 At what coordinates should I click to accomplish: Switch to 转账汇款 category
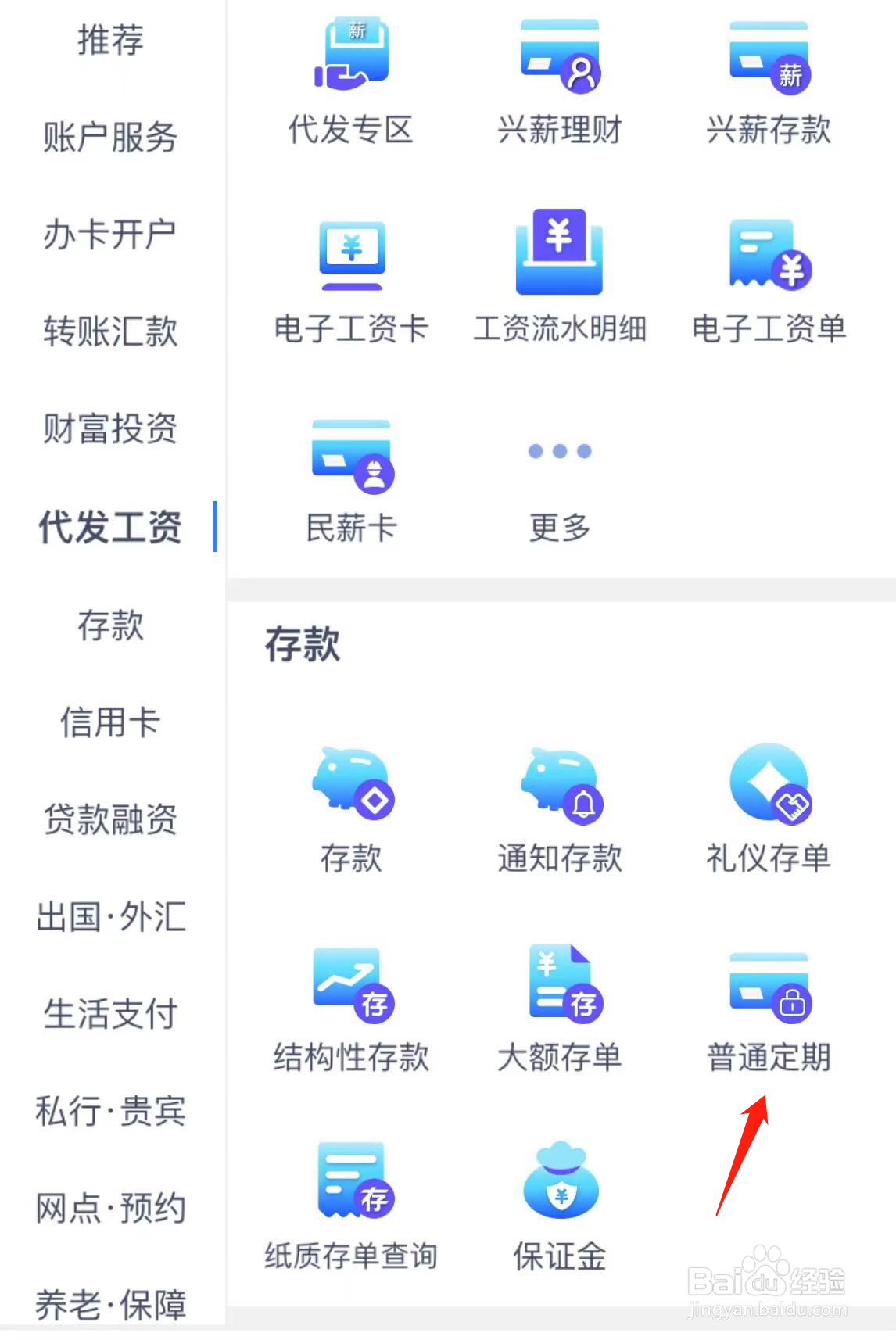tap(110, 331)
